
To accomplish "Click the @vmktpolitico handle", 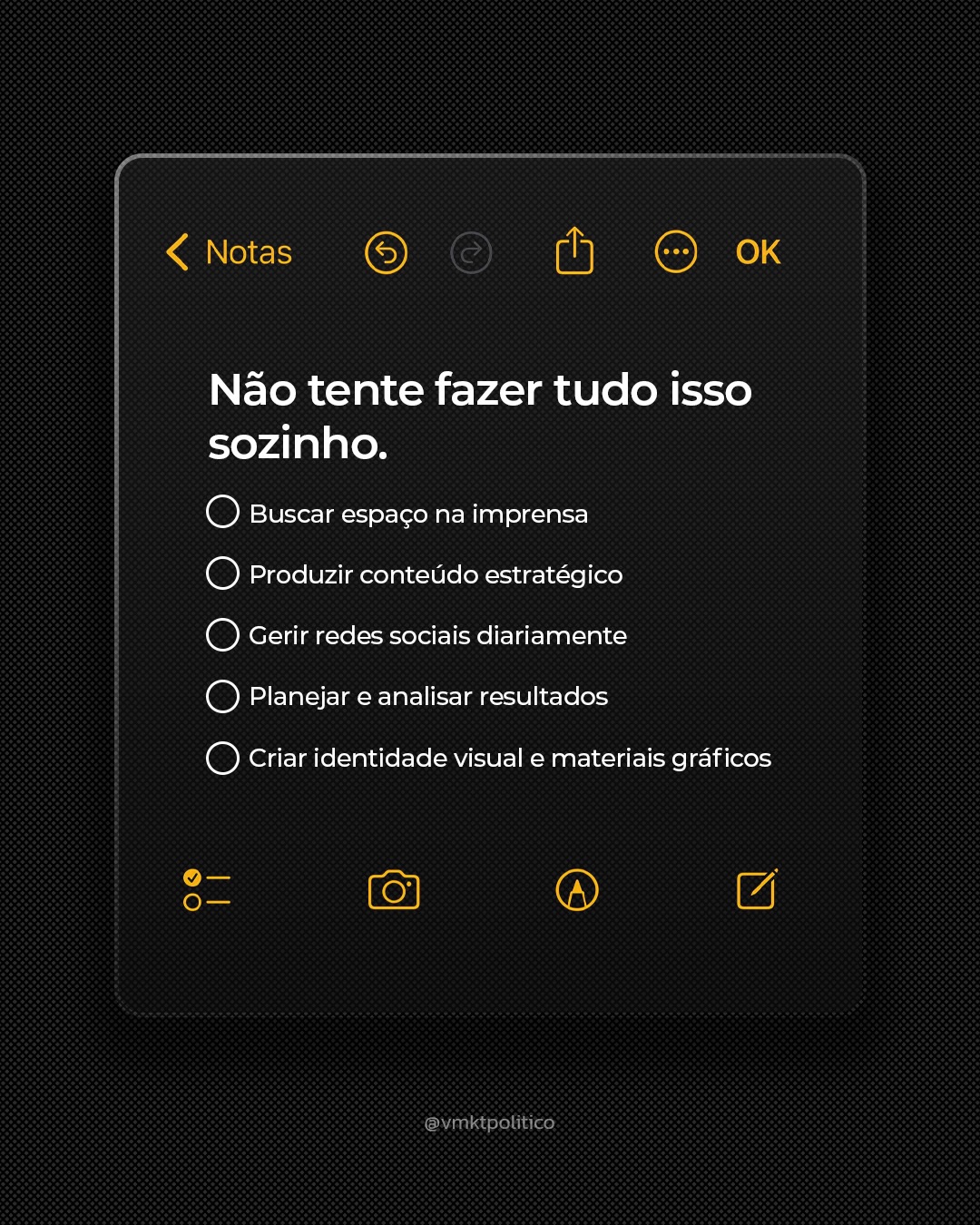I will [490, 1122].
